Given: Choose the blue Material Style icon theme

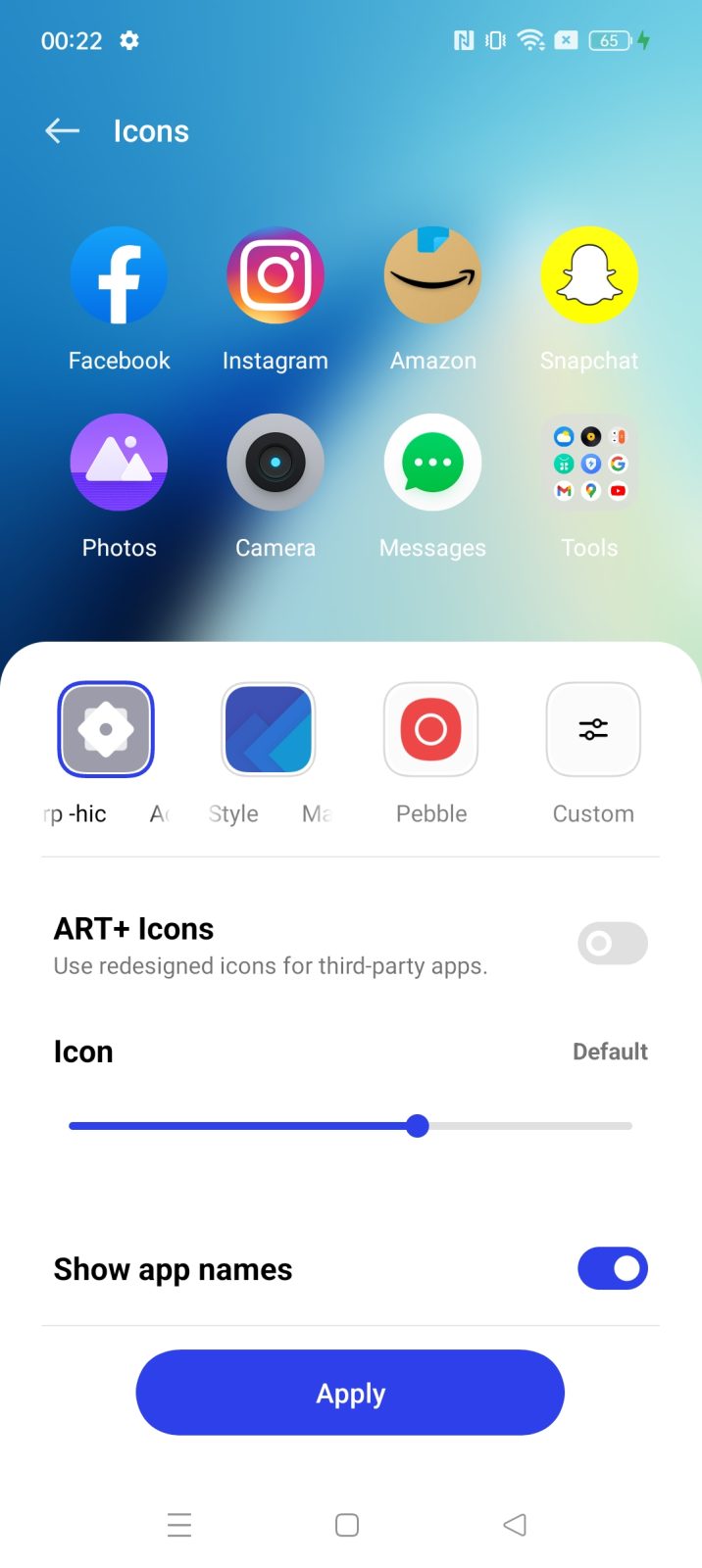Looking at the screenshot, I should point(269,730).
